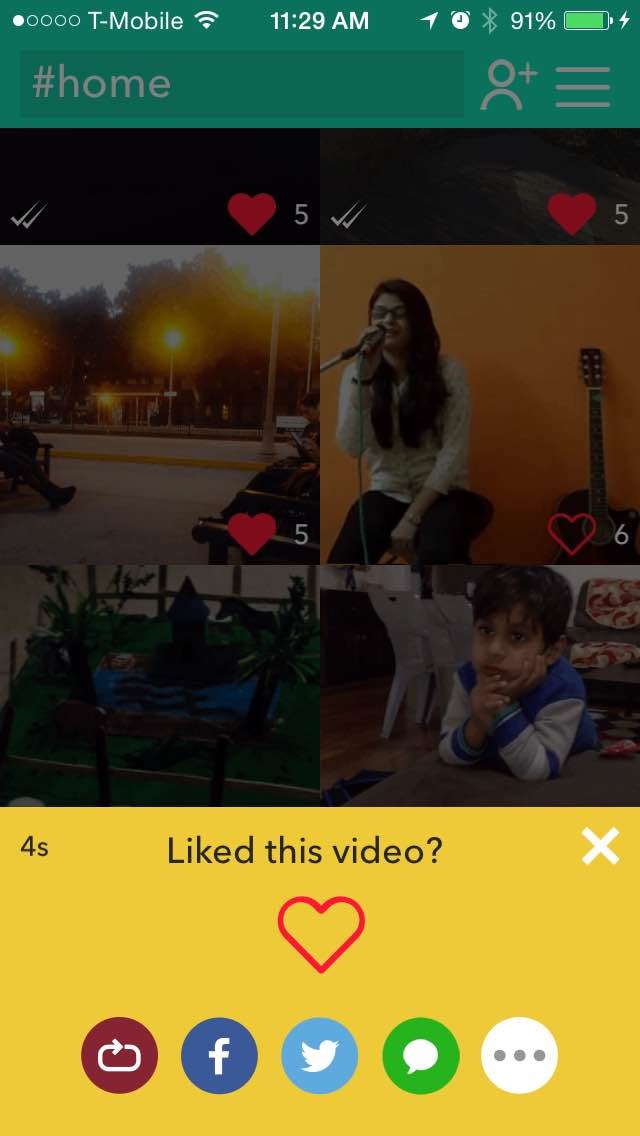
Task: Open the dark garden model video
Action: pyautogui.click(x=160, y=685)
